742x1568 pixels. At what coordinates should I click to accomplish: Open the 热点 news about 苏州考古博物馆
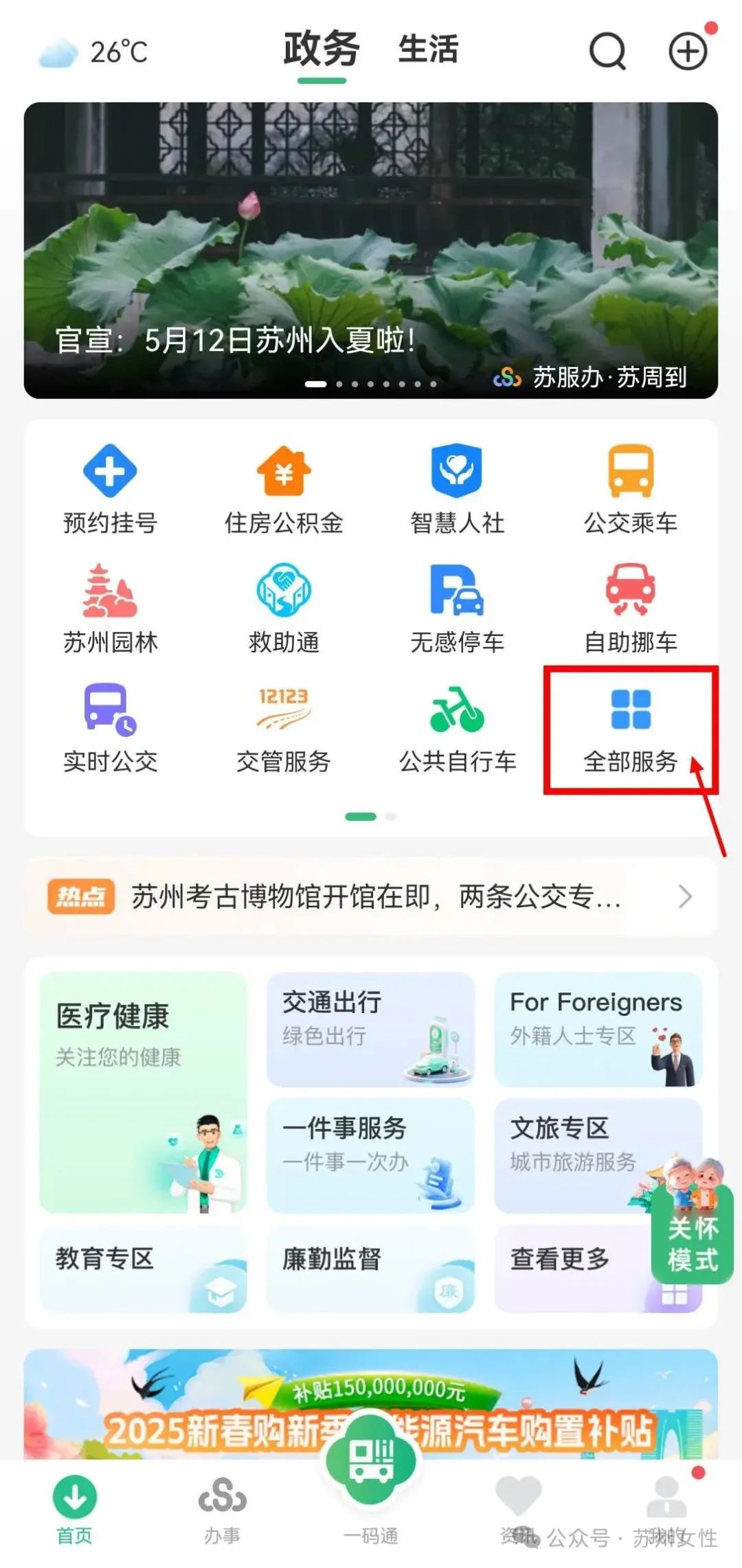tap(371, 896)
